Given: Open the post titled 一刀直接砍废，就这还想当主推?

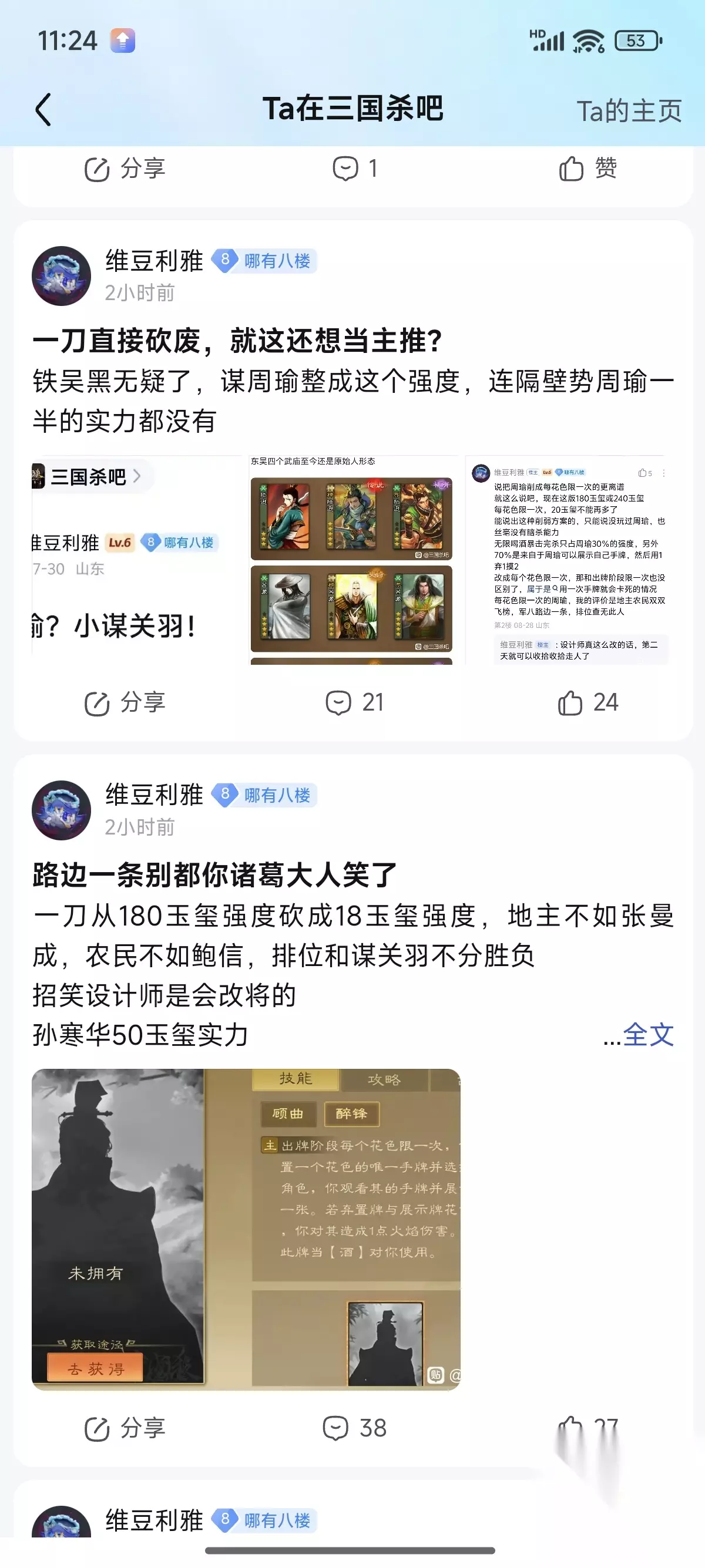Looking at the screenshot, I should (x=237, y=340).
